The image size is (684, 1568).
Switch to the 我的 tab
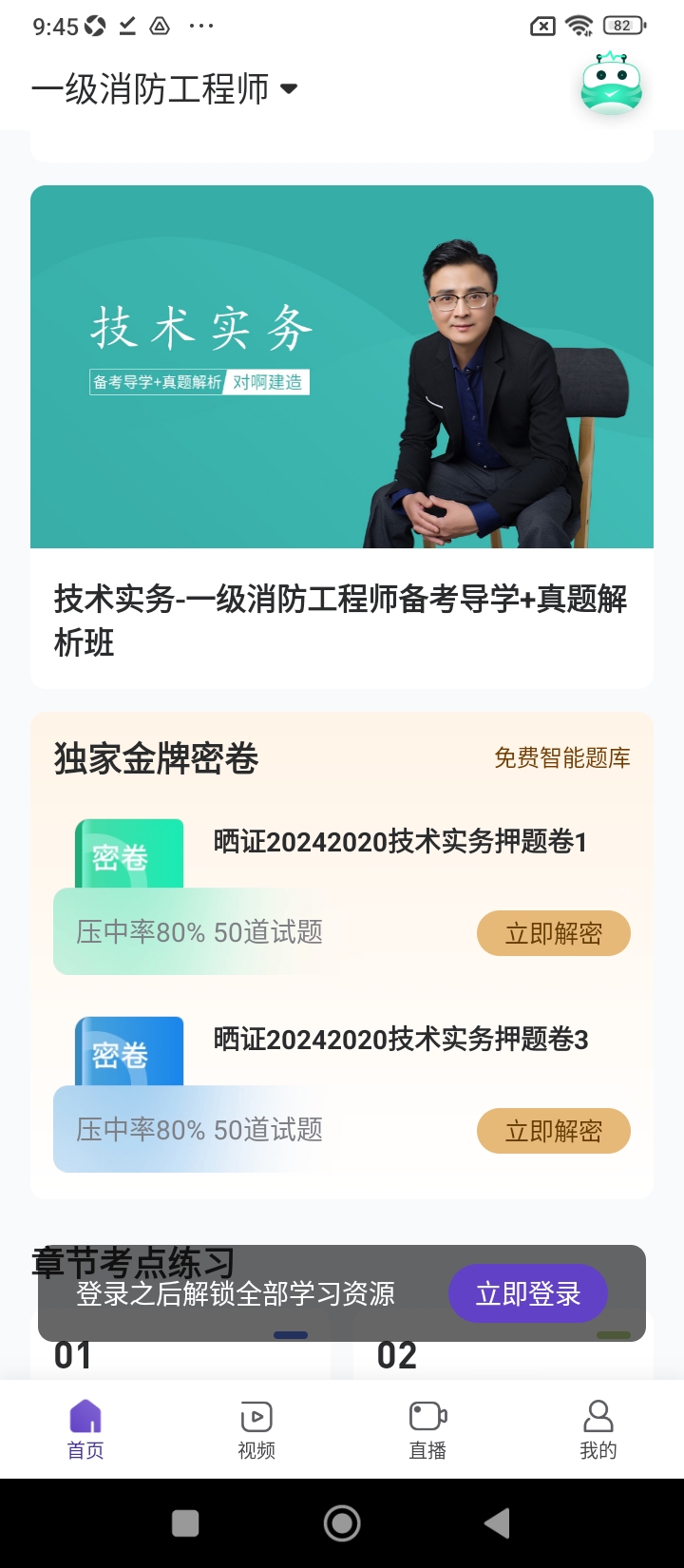click(598, 1429)
